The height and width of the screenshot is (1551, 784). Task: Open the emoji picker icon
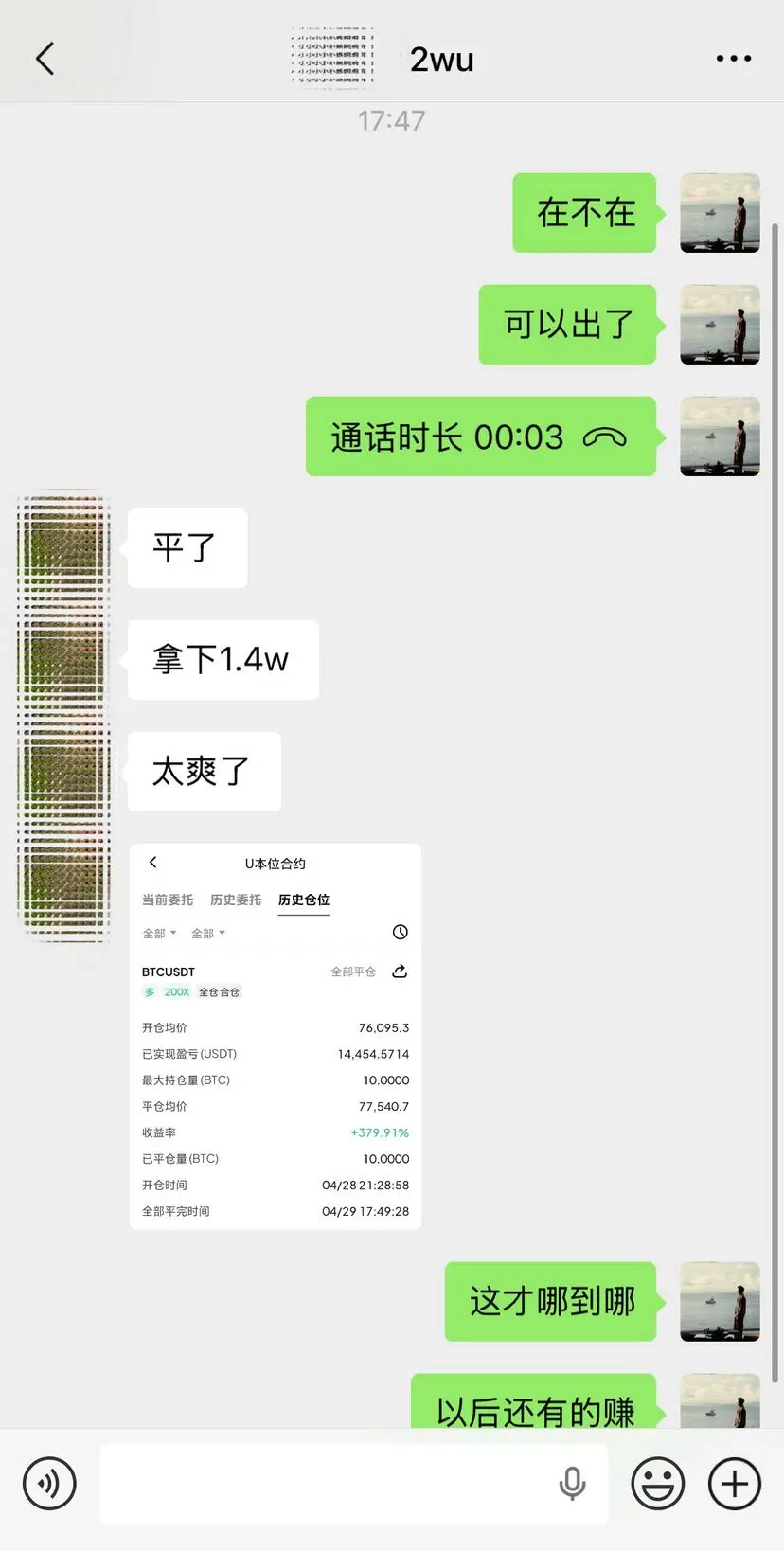[657, 1484]
